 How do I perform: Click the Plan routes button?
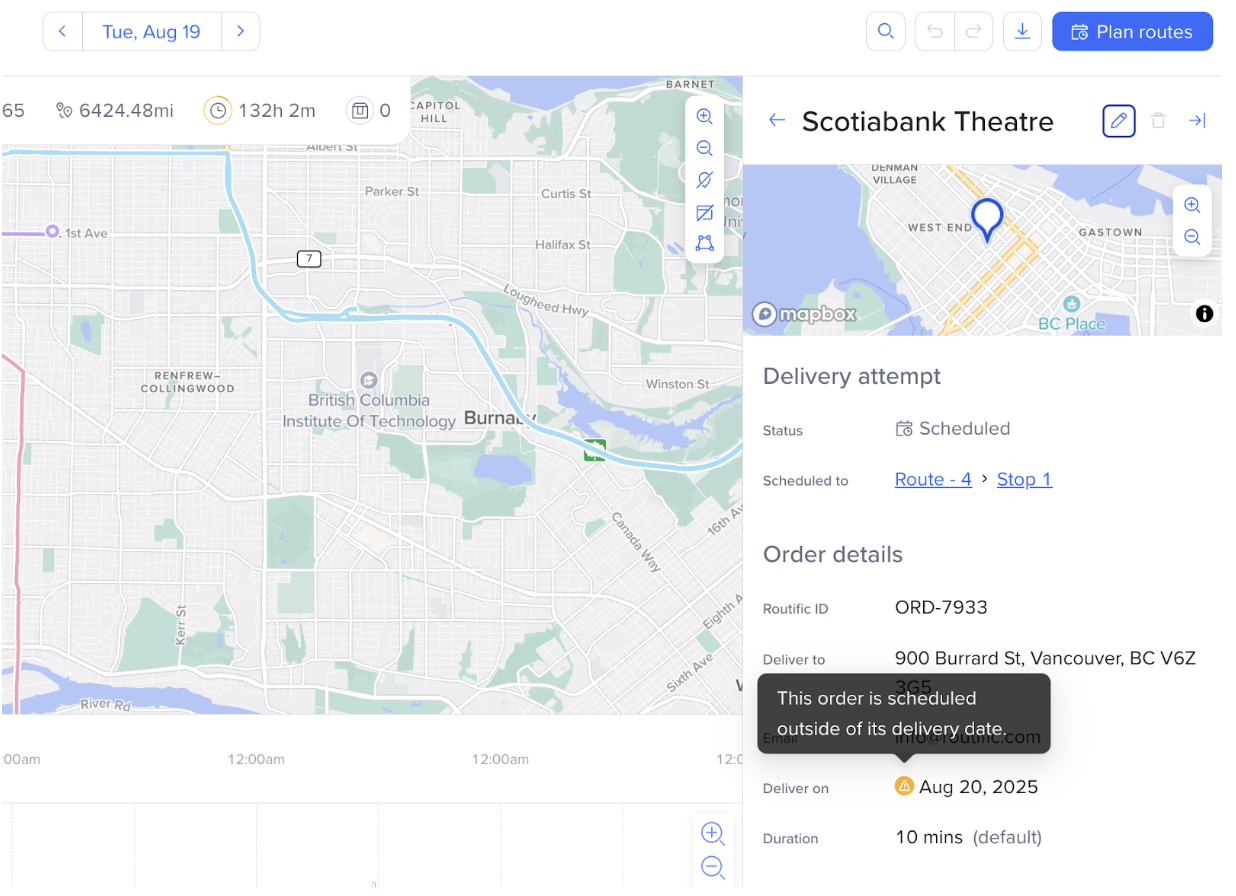(1132, 32)
